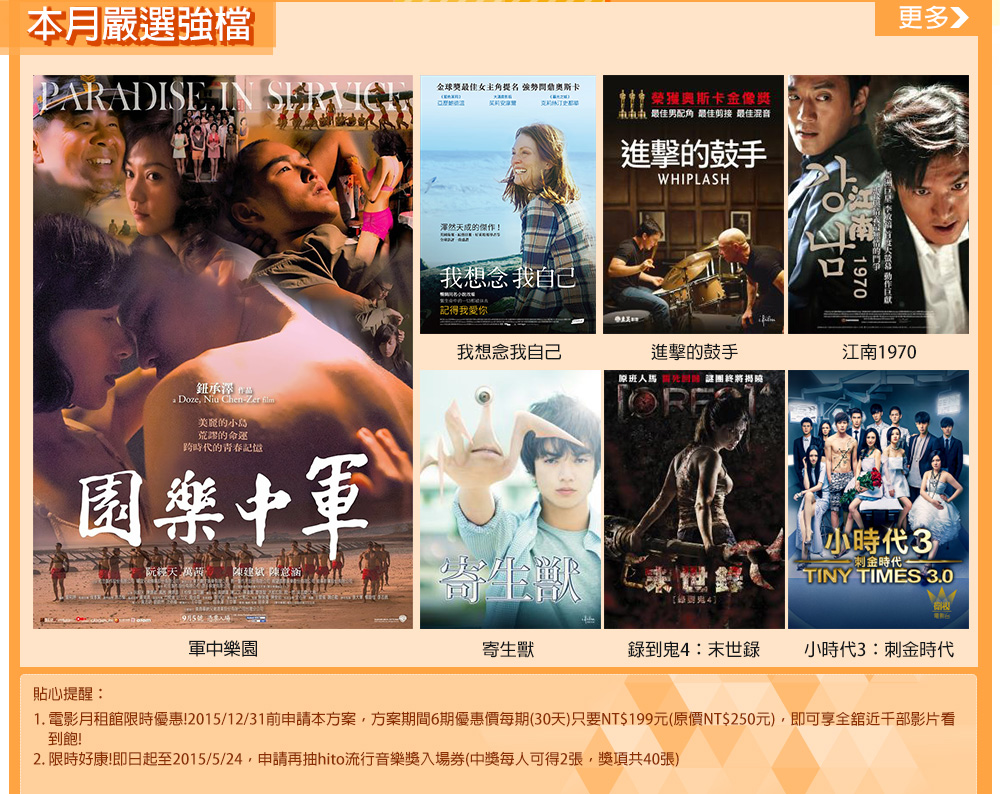
Task: Choose the 寄生獸 movie poster
Action: (508, 499)
